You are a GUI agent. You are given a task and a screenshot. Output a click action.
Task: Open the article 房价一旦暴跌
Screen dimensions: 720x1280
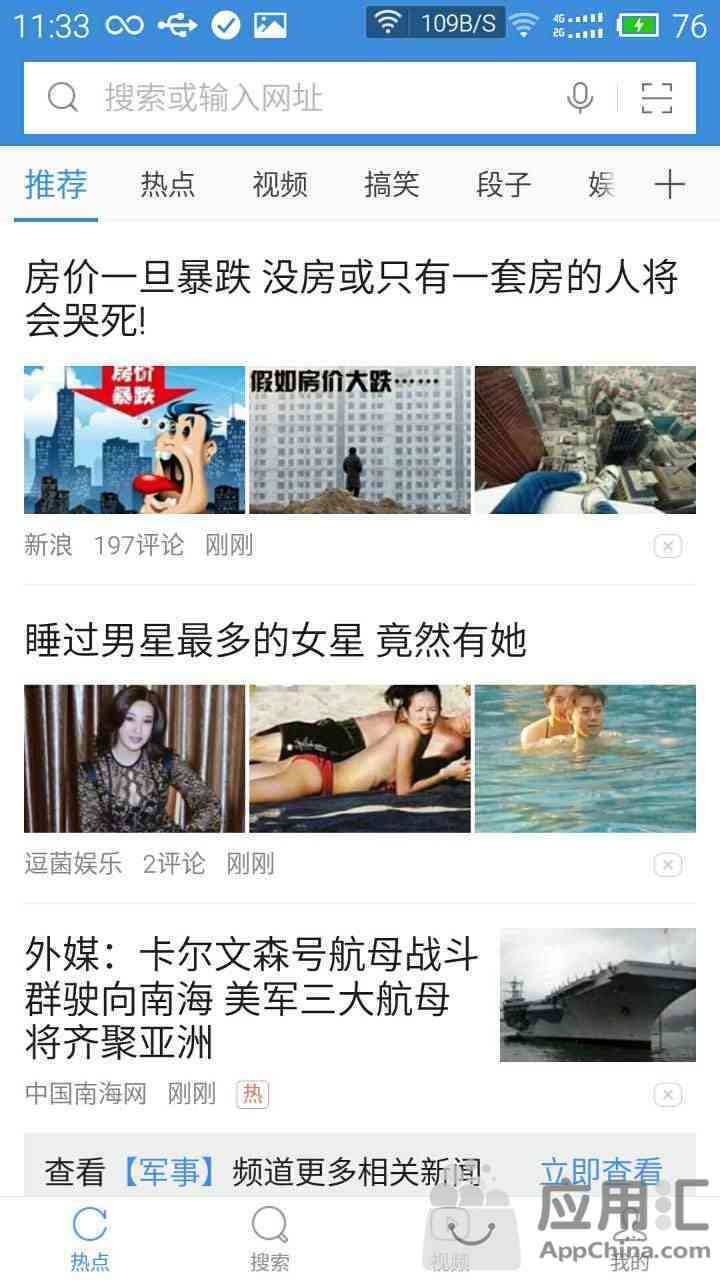[350, 298]
